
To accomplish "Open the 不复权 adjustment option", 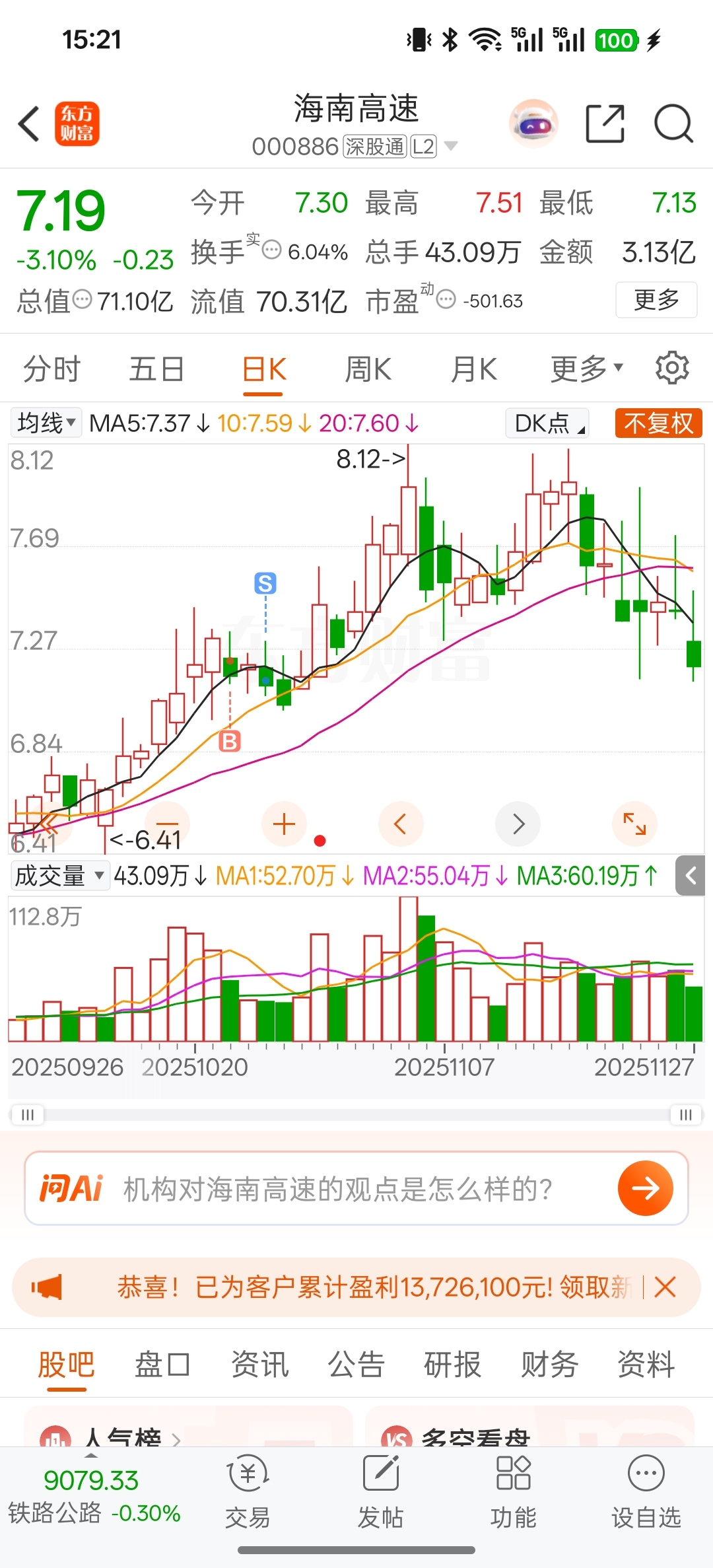I will (x=658, y=423).
